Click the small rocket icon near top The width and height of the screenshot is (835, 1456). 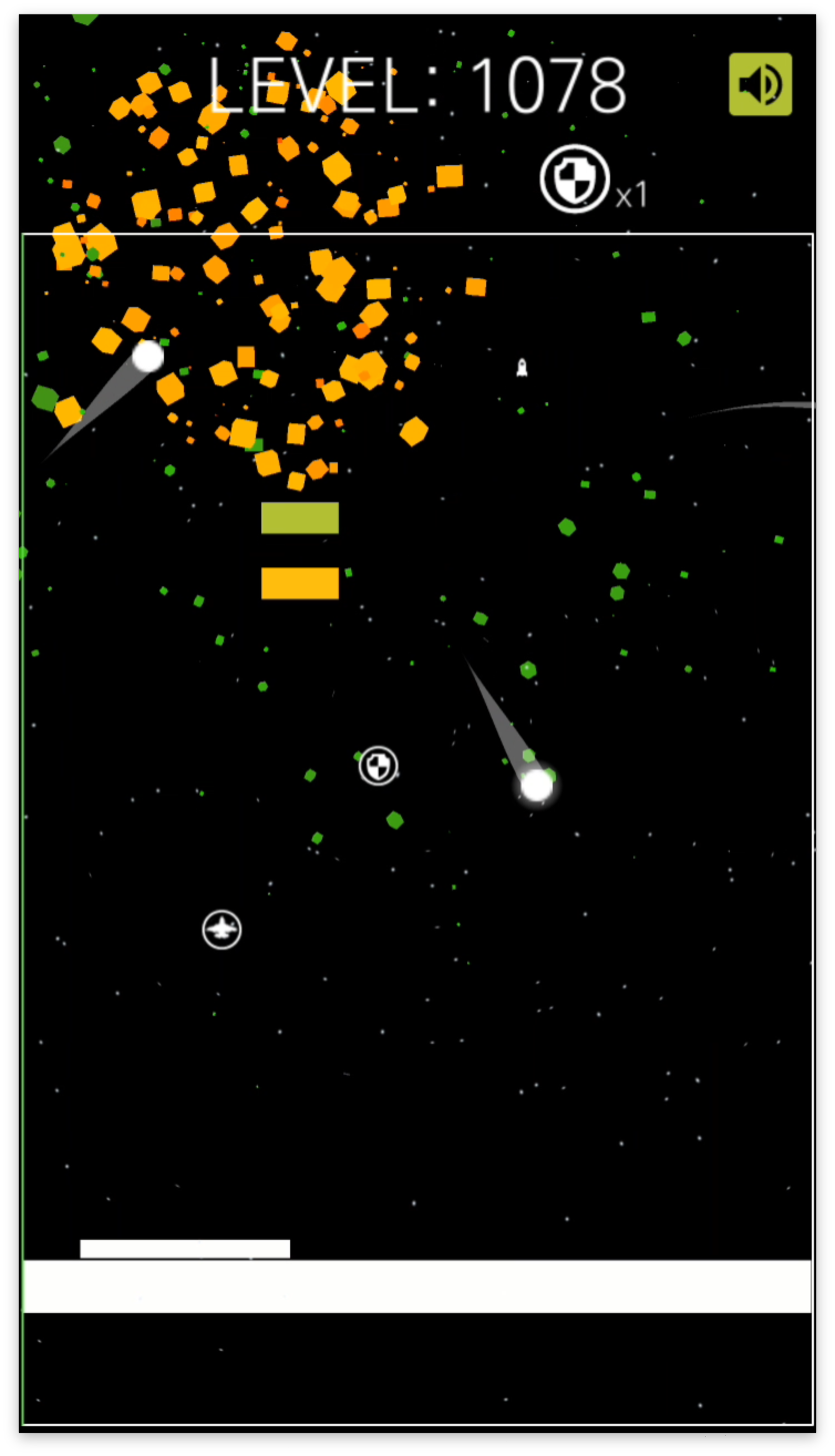point(521,368)
